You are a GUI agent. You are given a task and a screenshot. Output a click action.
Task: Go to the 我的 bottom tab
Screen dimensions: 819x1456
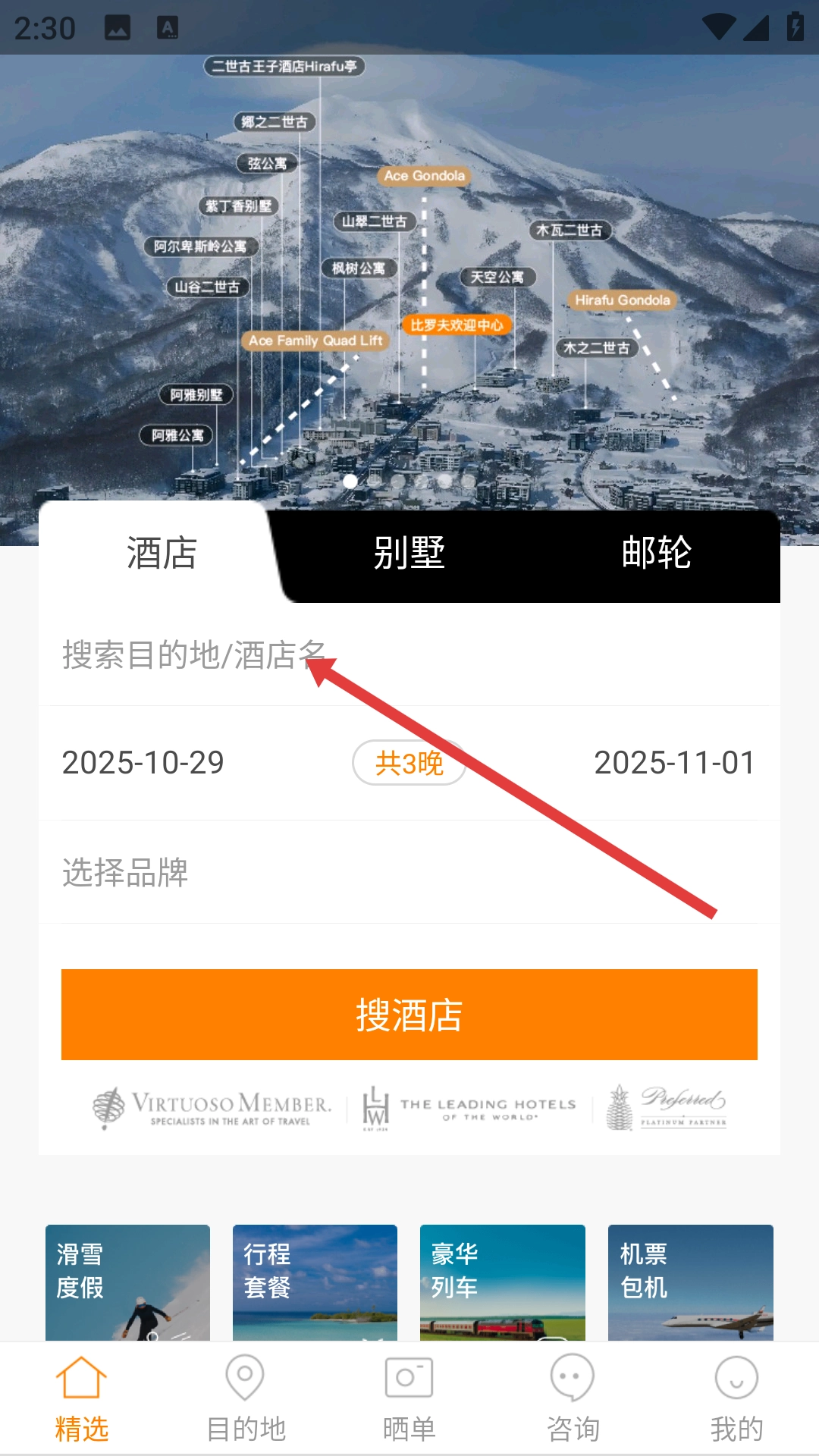736,1399
